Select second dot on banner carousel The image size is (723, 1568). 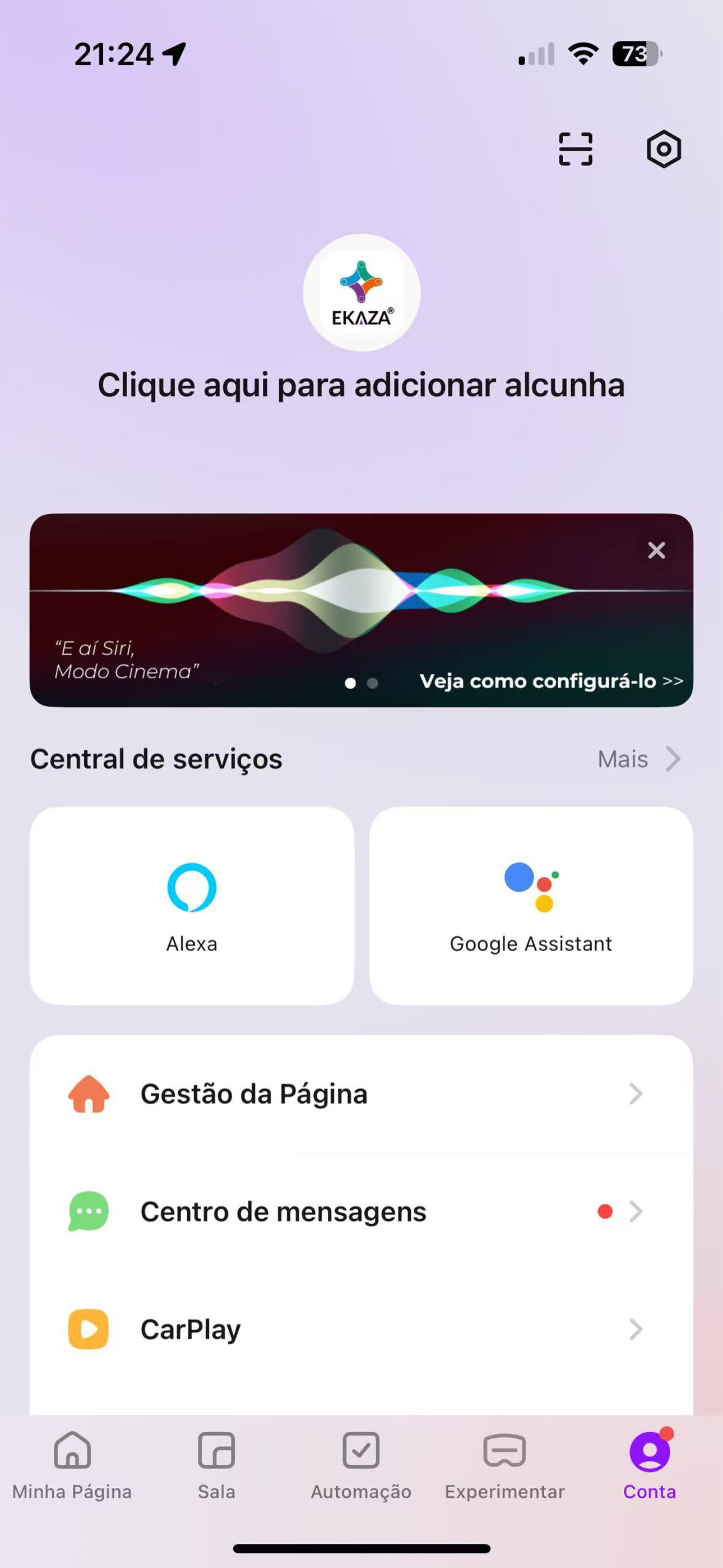click(x=373, y=684)
